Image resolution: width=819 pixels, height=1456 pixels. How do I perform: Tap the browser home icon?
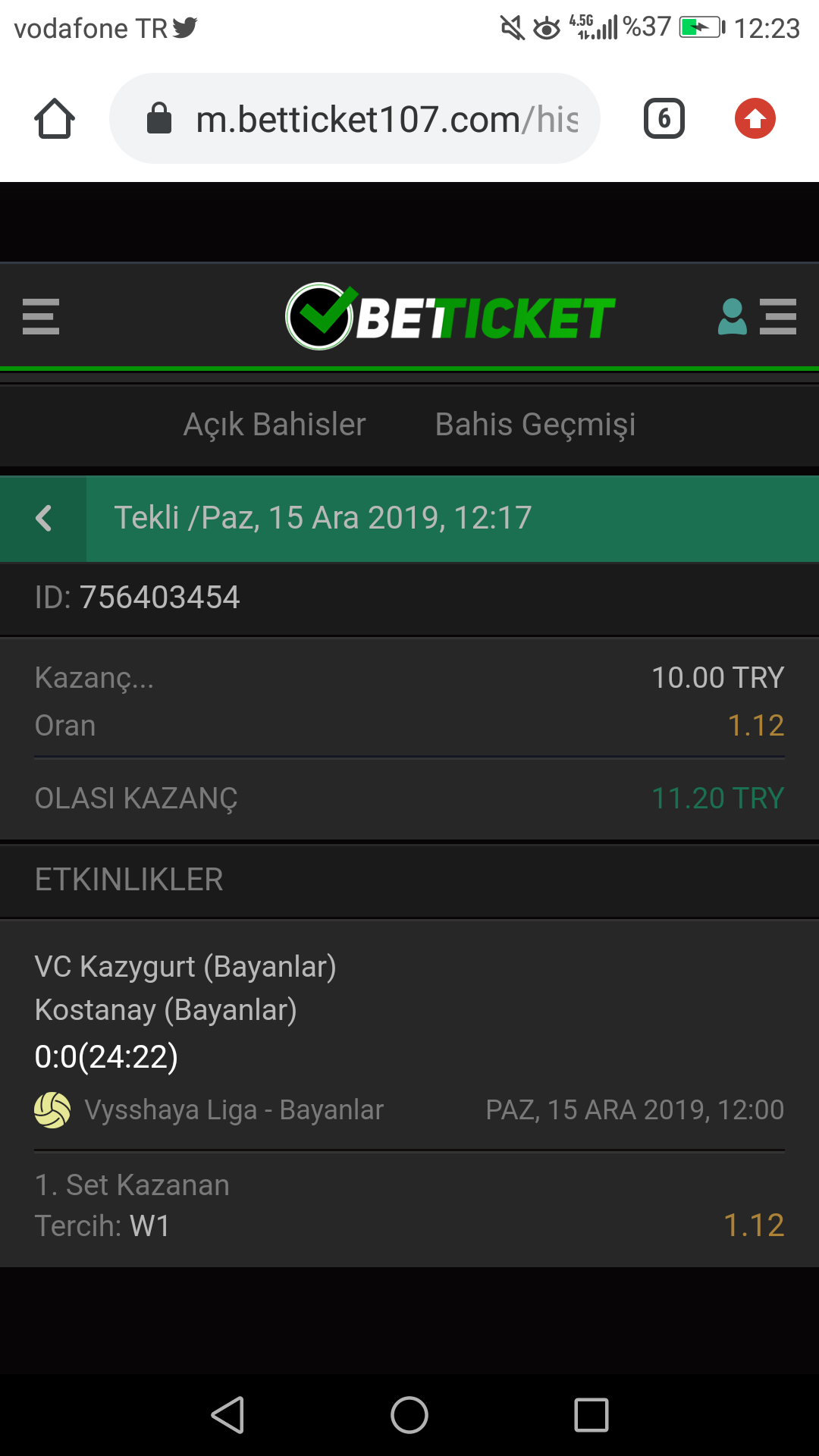pyautogui.click(x=55, y=119)
